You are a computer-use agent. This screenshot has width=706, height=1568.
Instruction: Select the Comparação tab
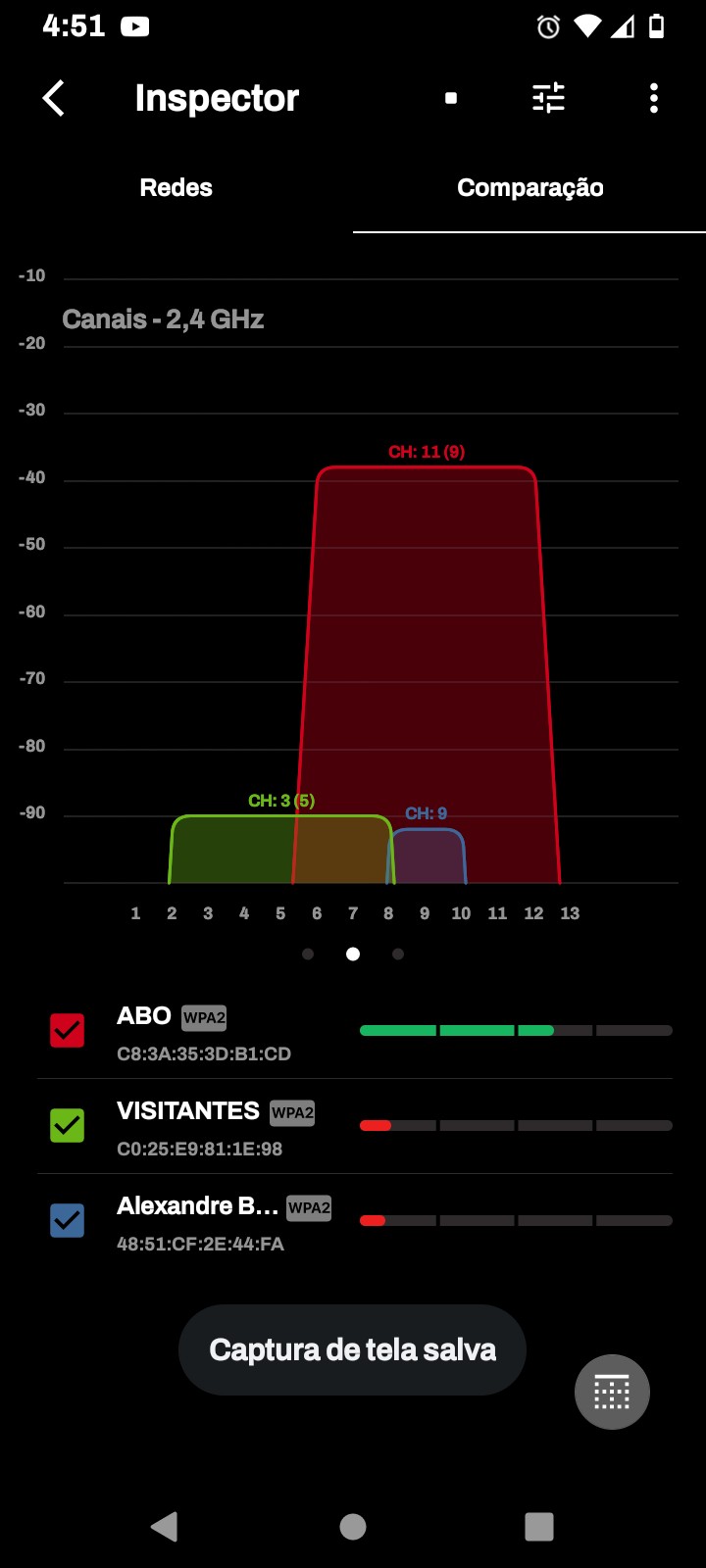click(x=529, y=188)
